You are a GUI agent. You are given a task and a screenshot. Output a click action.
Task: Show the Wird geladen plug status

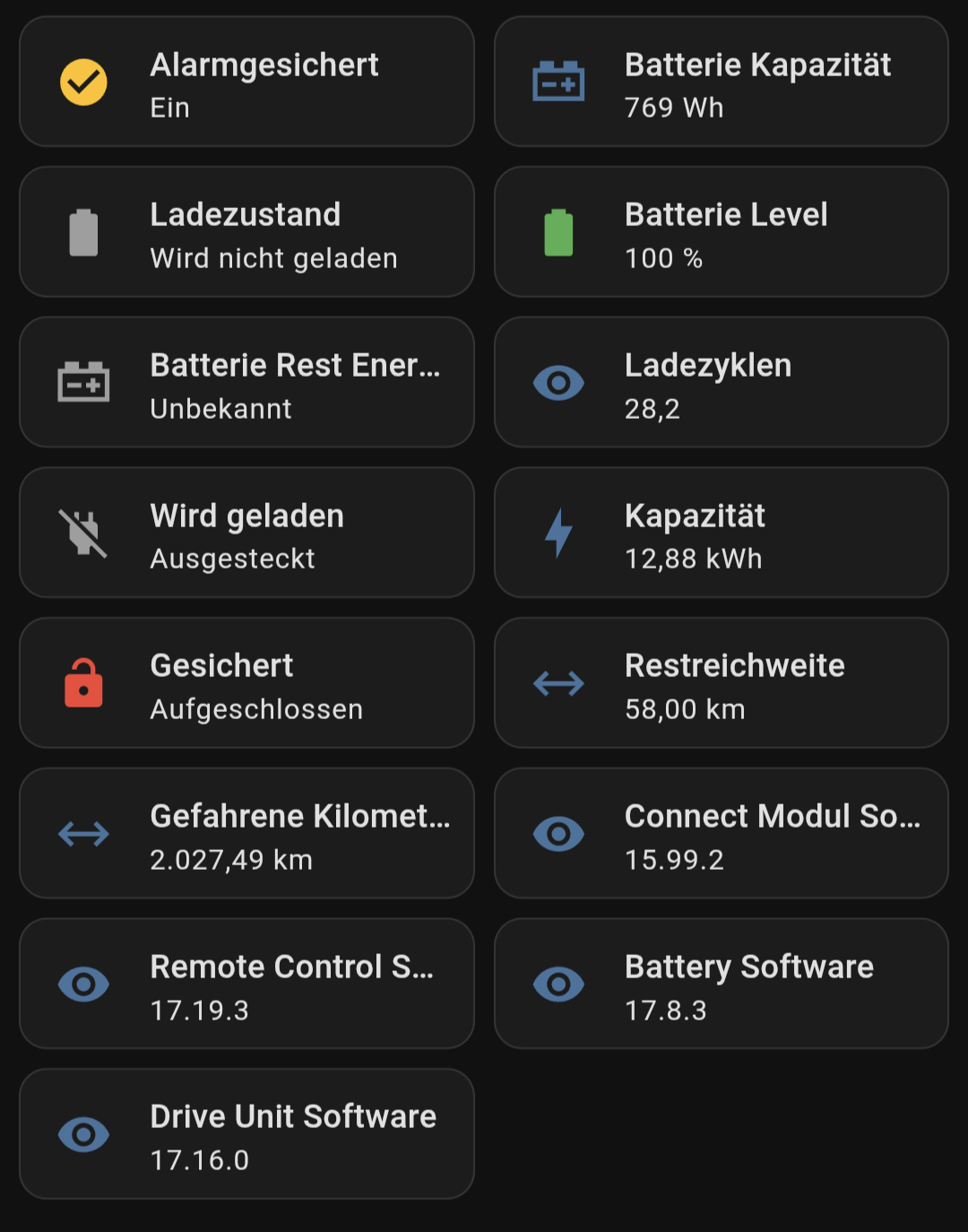246,533
